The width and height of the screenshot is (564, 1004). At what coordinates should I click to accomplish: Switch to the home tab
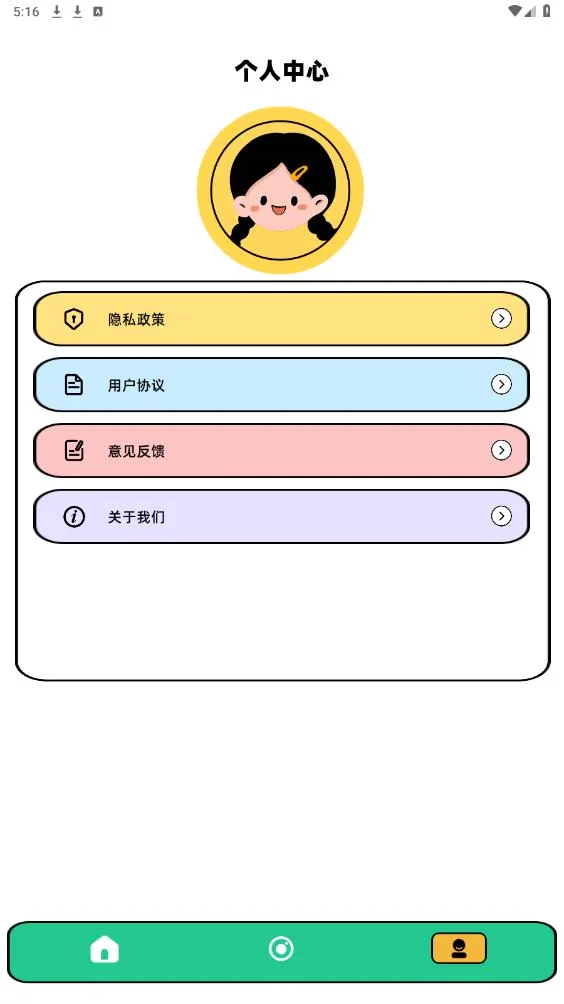pyautogui.click(x=104, y=948)
